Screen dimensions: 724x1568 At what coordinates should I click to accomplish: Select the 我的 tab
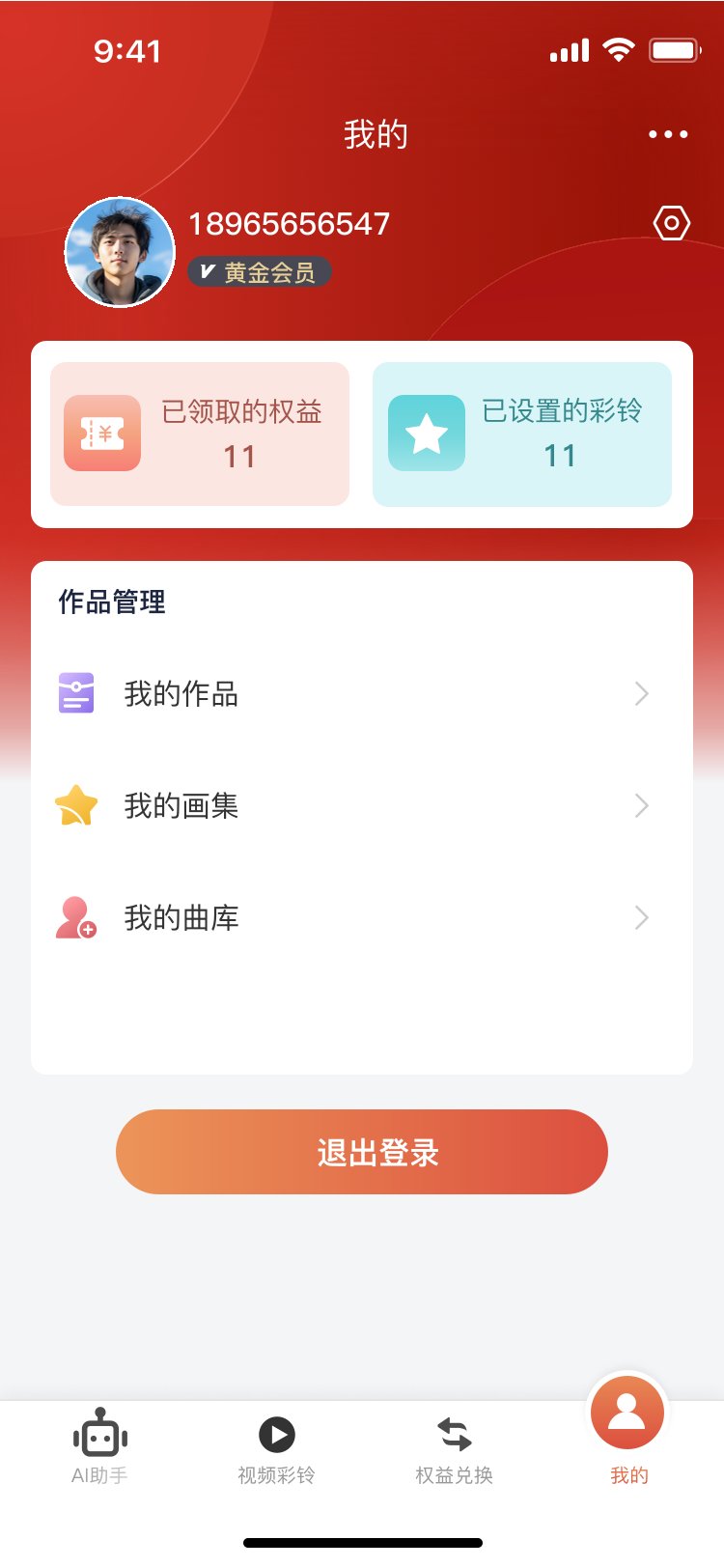pos(627,1431)
